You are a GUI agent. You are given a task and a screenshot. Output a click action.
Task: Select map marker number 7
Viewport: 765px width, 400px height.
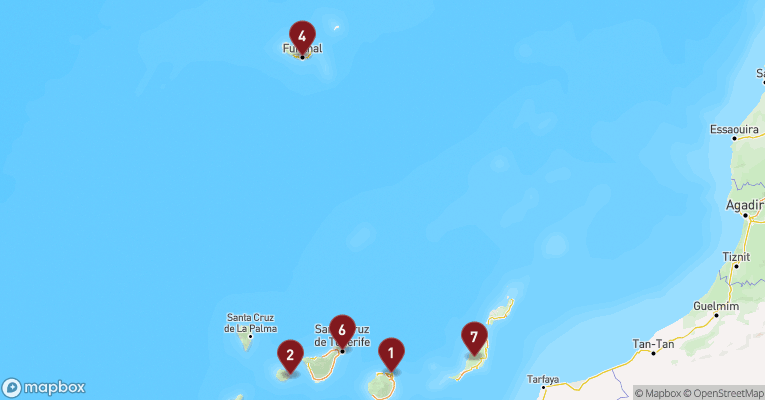pos(474,337)
